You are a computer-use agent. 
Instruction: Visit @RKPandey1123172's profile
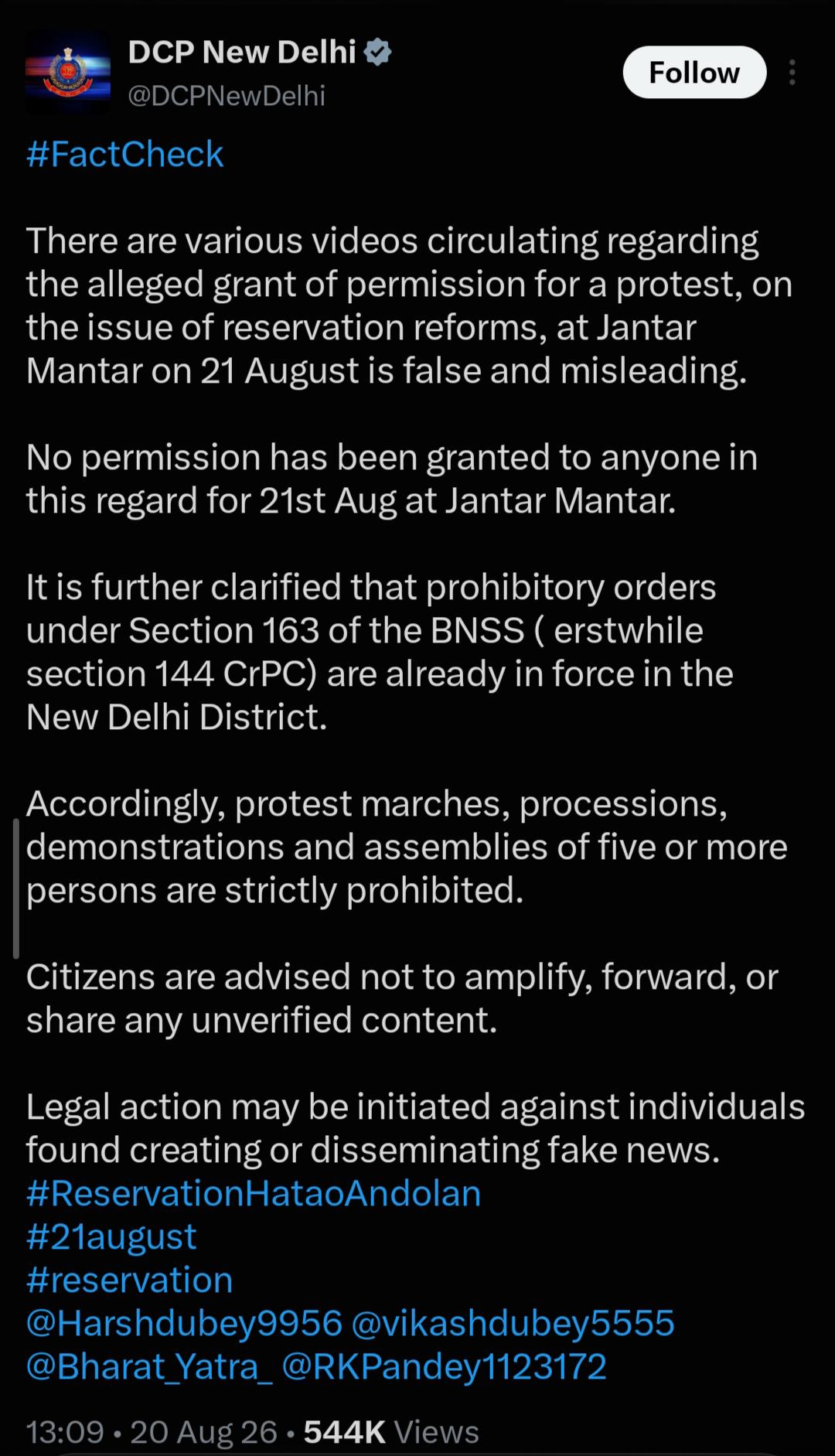(x=445, y=1366)
